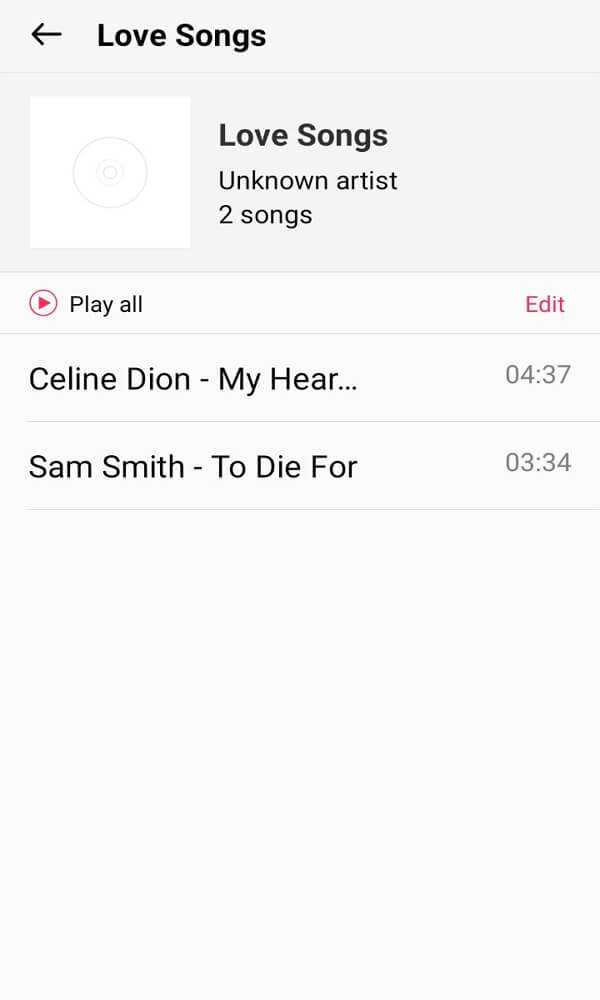Image resolution: width=600 pixels, height=1000 pixels.
Task: Play Sam Smith - To Die For
Action: 300,466
